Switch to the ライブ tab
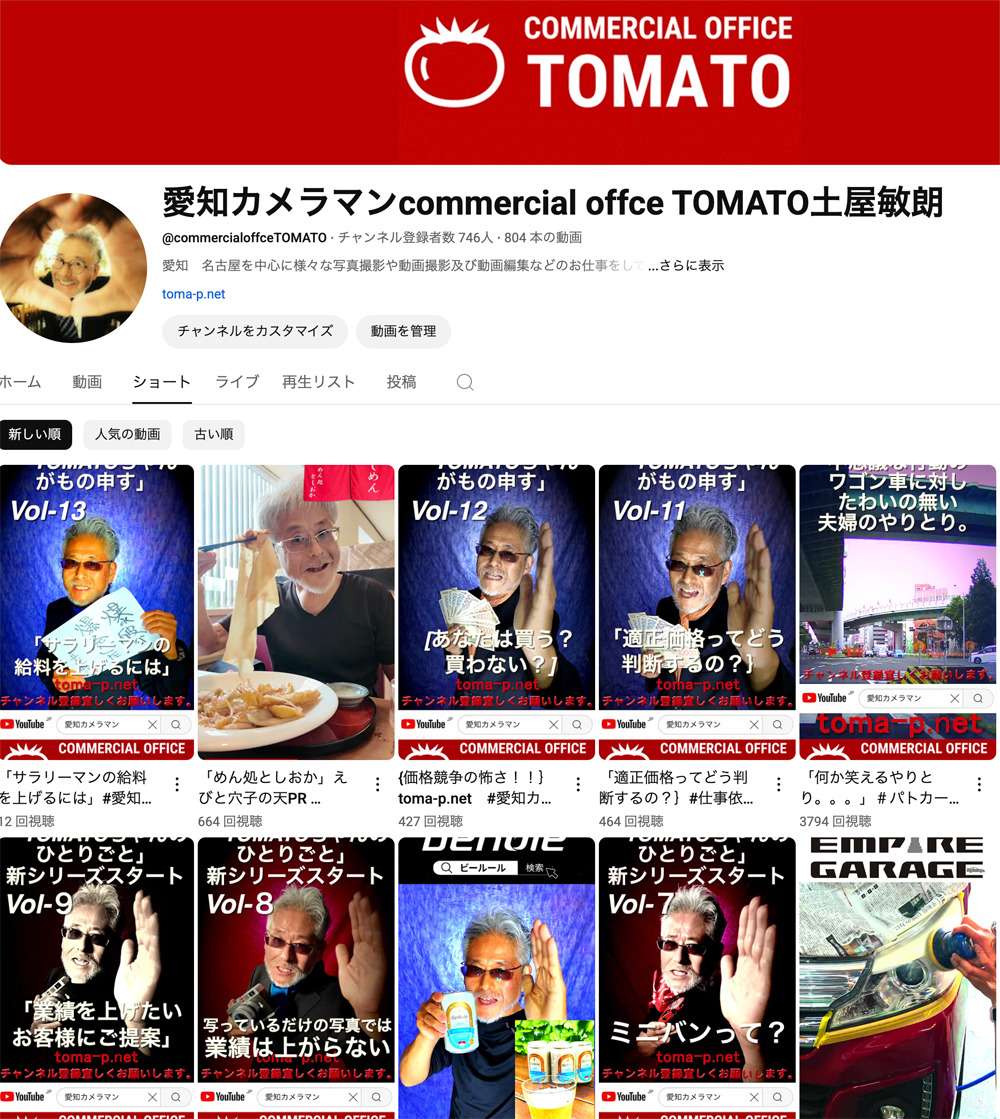Viewport: 1000px width, 1119px height. click(237, 382)
